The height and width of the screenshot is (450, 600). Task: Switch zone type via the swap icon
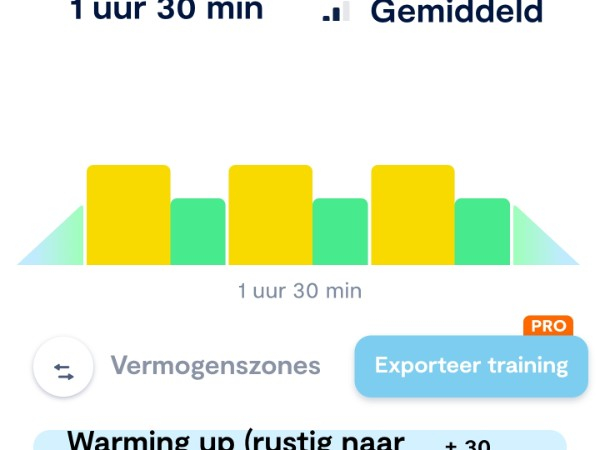(x=64, y=369)
